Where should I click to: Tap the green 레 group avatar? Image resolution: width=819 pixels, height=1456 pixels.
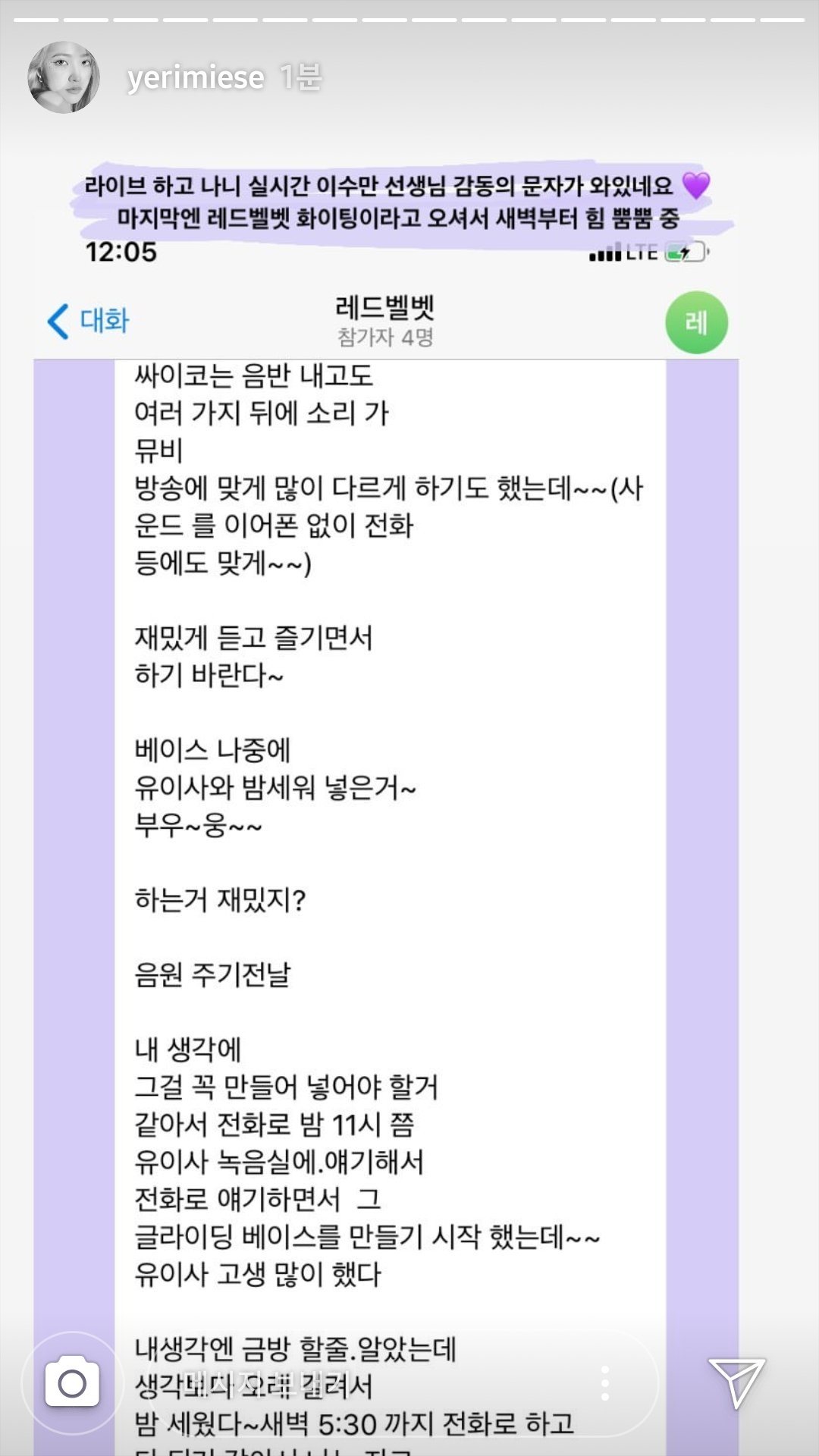(x=697, y=322)
